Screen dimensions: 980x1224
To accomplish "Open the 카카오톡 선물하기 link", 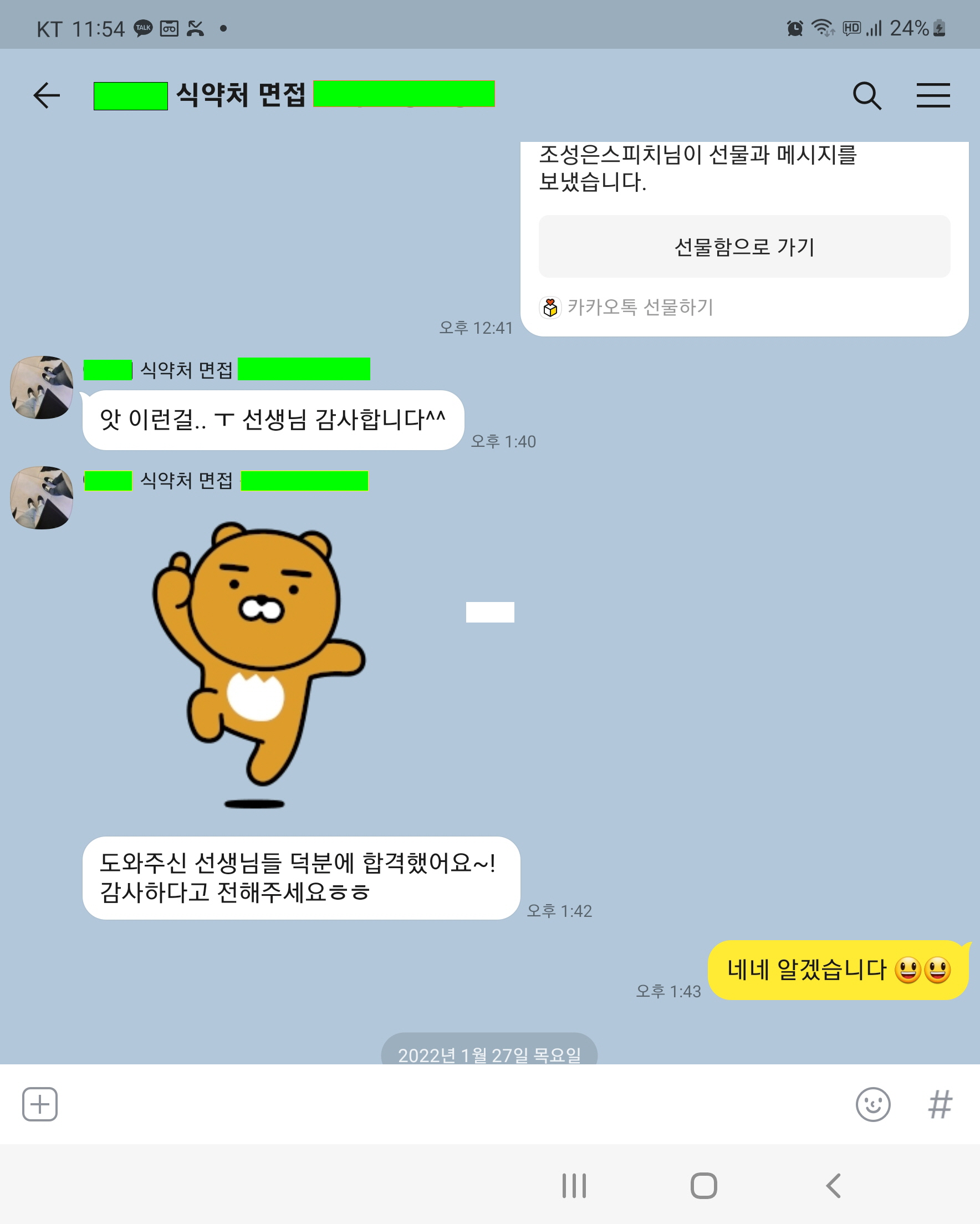I will pyautogui.click(x=639, y=307).
